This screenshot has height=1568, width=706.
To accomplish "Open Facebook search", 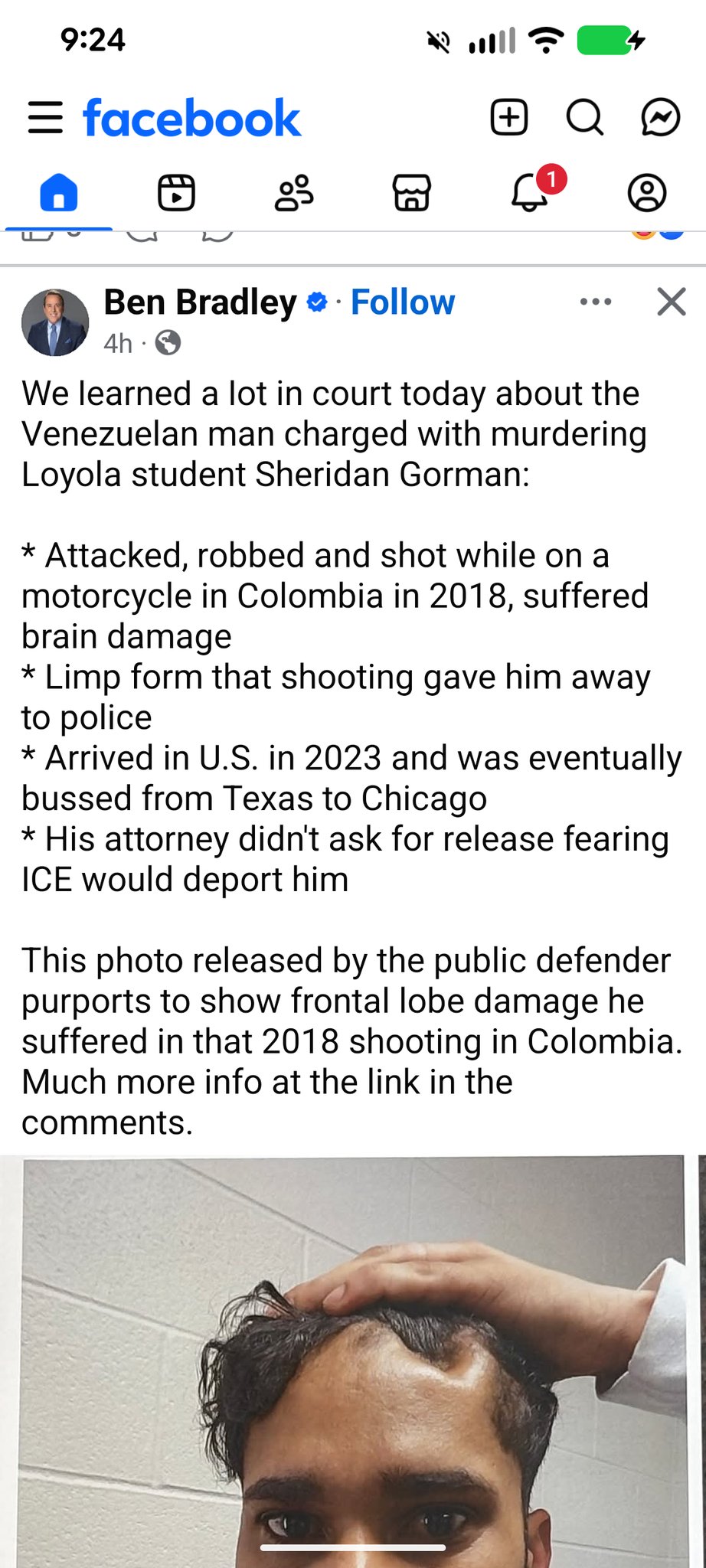I will click(x=585, y=118).
